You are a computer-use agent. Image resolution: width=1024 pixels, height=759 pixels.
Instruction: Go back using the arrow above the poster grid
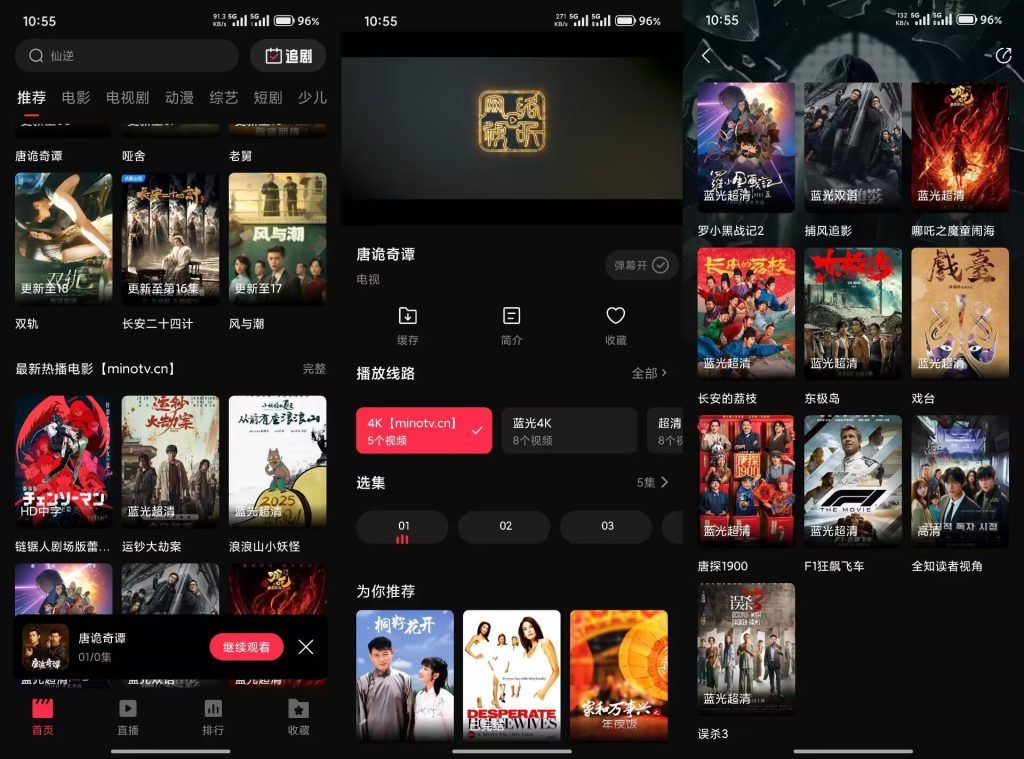(x=706, y=56)
